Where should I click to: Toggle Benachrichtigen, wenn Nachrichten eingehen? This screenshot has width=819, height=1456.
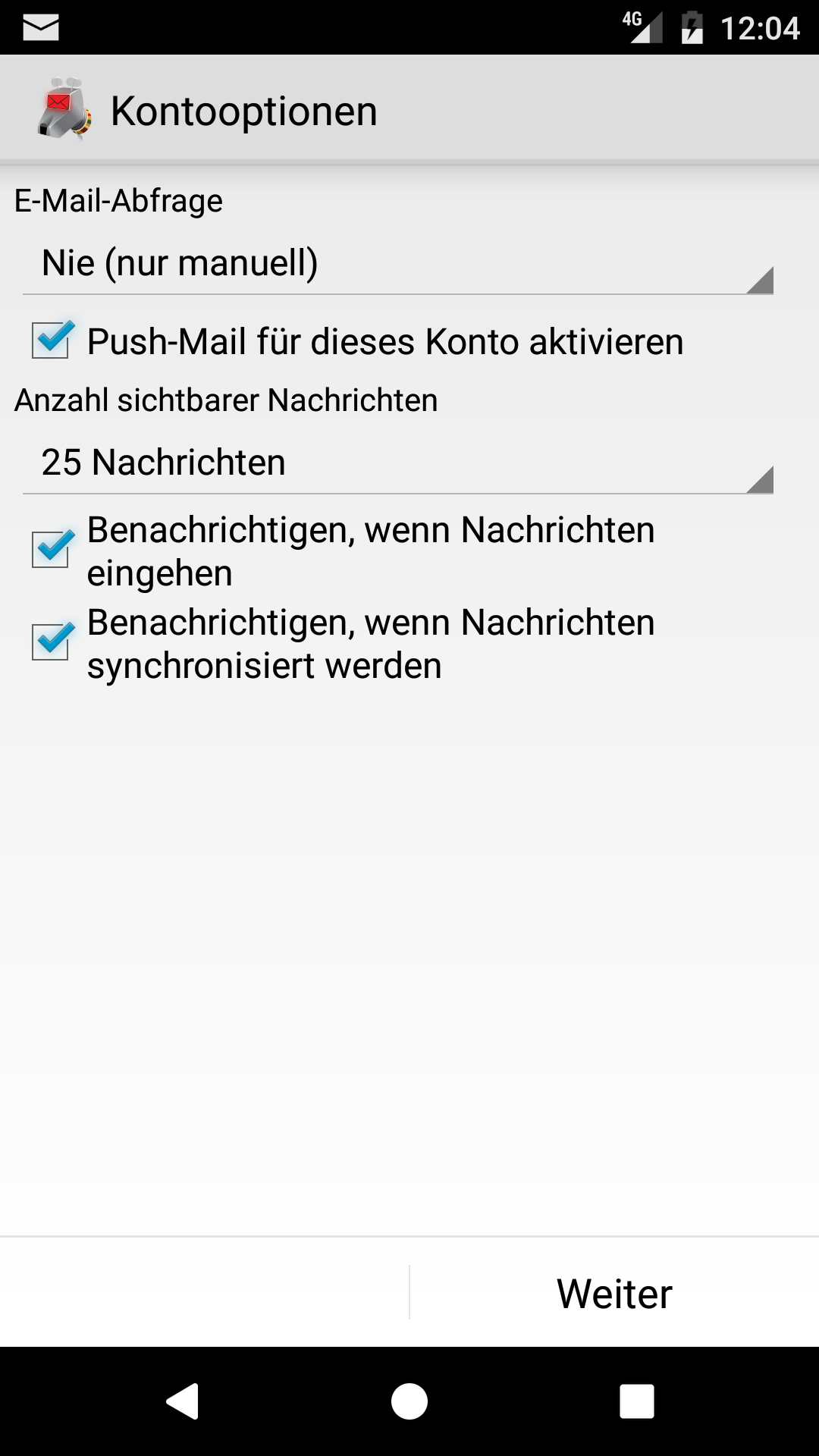point(51,550)
